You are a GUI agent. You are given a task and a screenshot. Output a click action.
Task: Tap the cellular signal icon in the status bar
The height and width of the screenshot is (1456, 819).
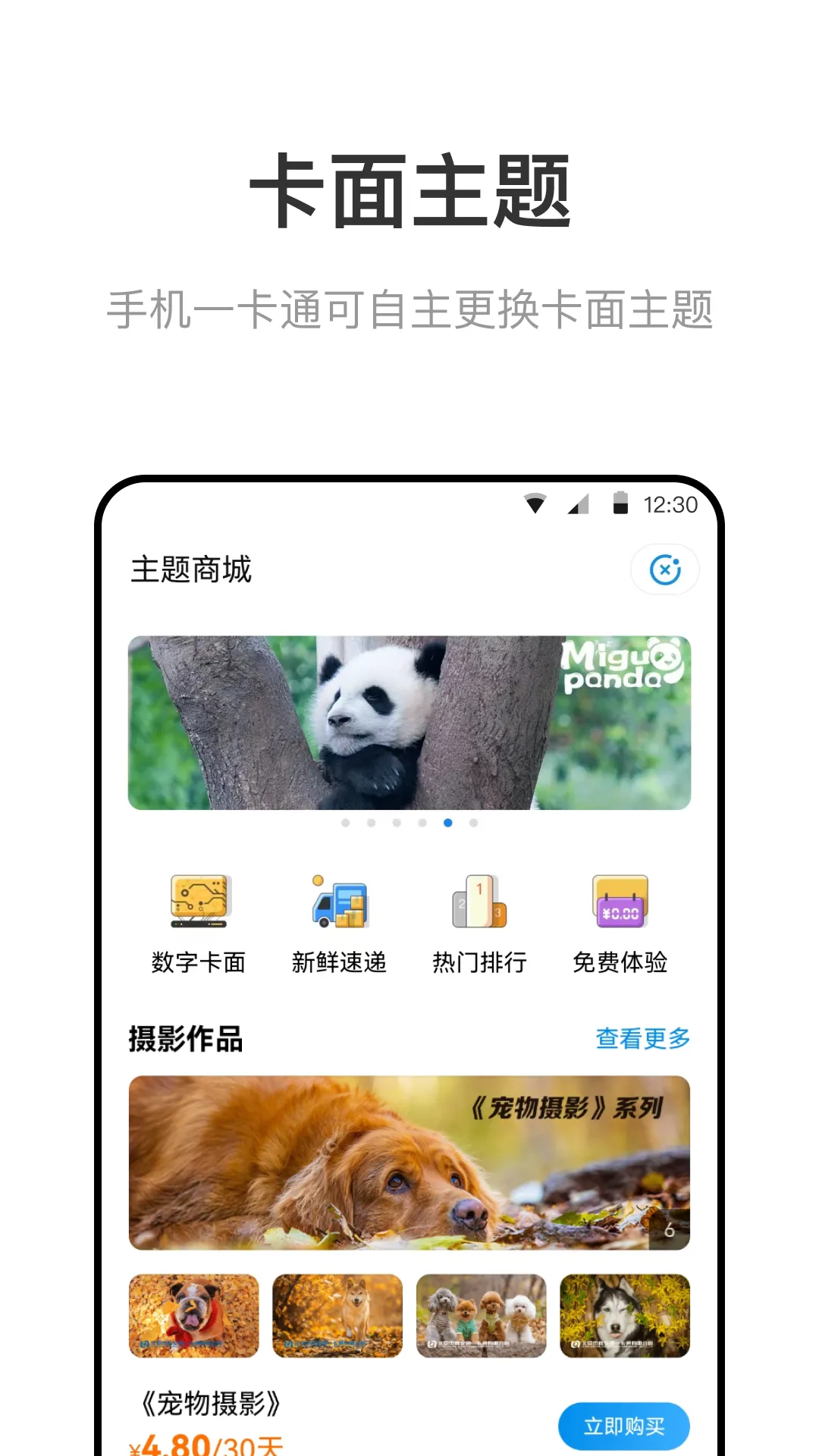pos(578,504)
